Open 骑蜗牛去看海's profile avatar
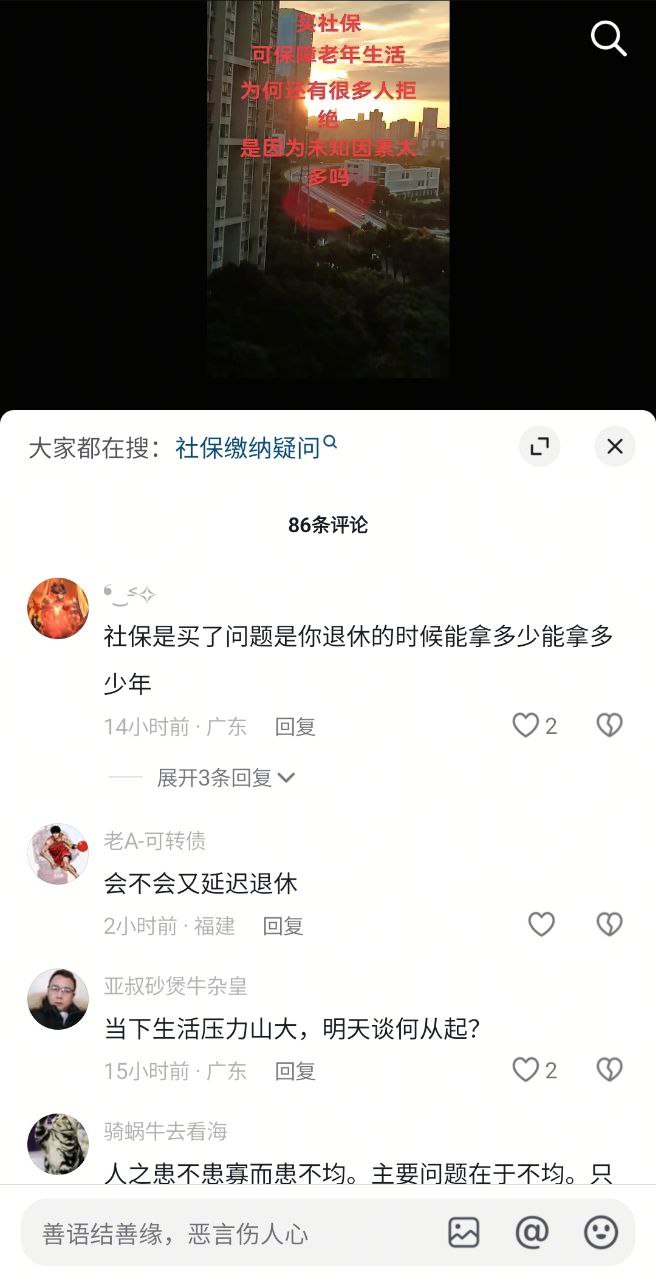 point(57,1144)
